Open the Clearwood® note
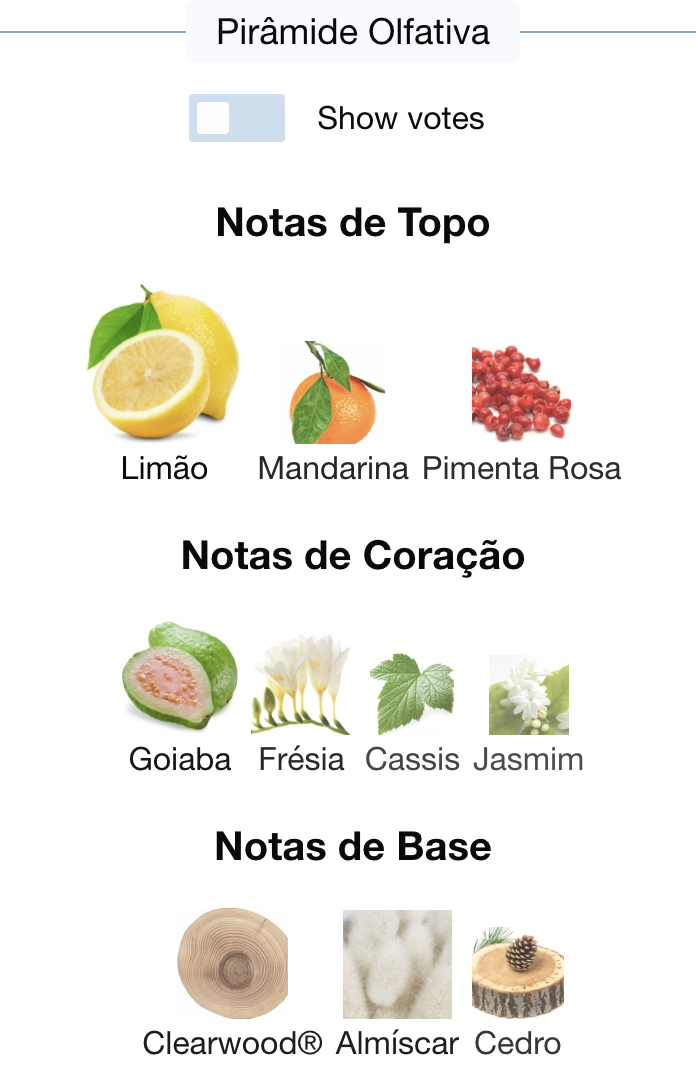696x1088 pixels. click(233, 964)
